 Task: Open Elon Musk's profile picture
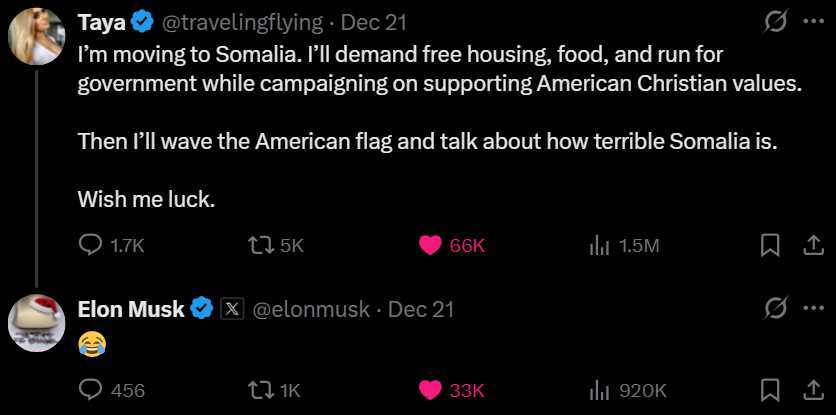(37, 323)
